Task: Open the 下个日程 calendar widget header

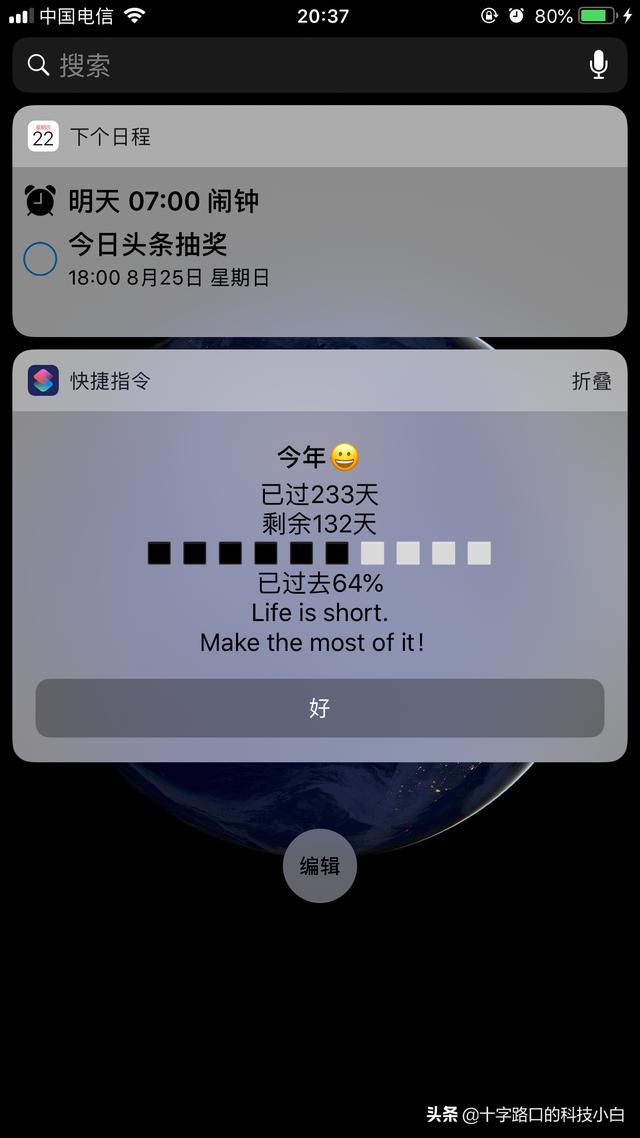Action: (x=319, y=136)
